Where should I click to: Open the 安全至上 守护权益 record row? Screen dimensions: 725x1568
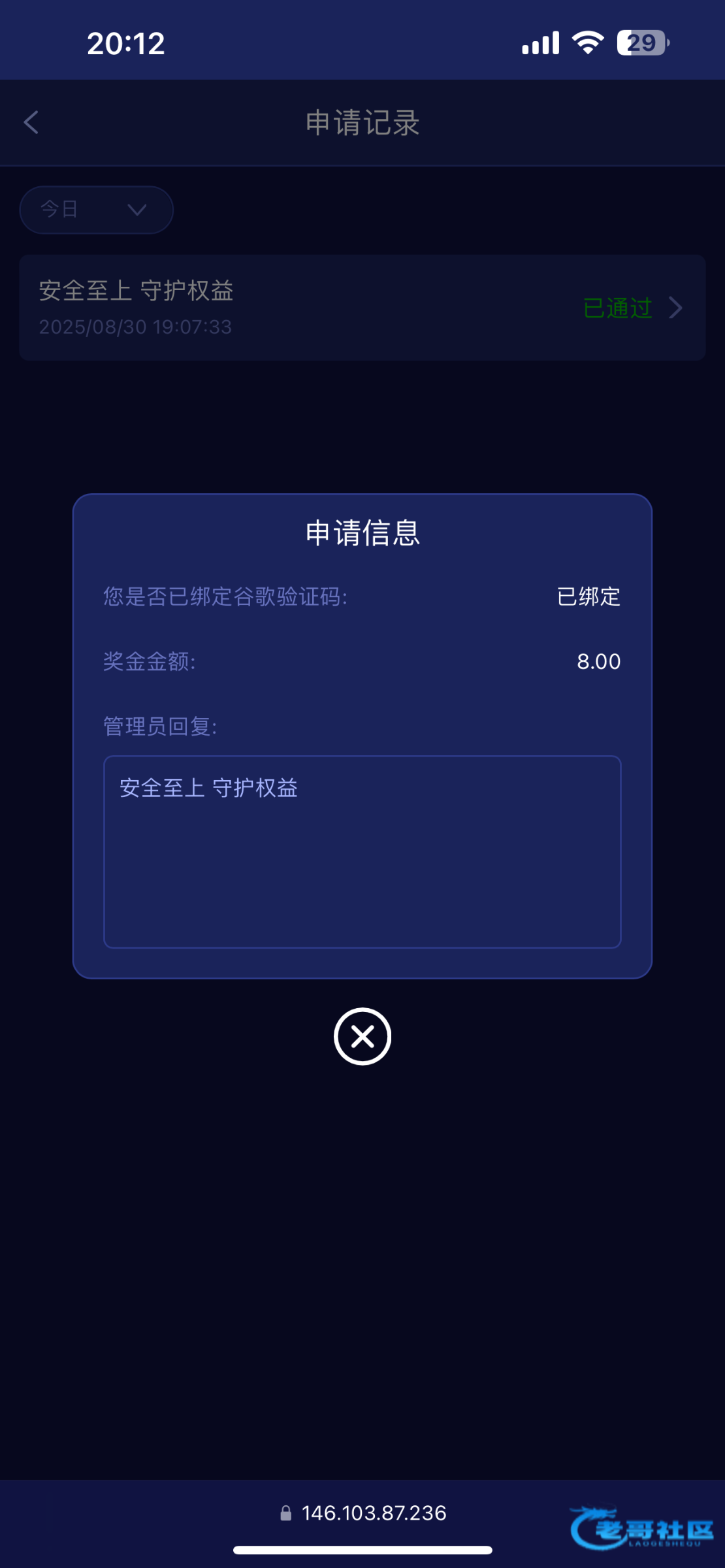click(x=362, y=308)
